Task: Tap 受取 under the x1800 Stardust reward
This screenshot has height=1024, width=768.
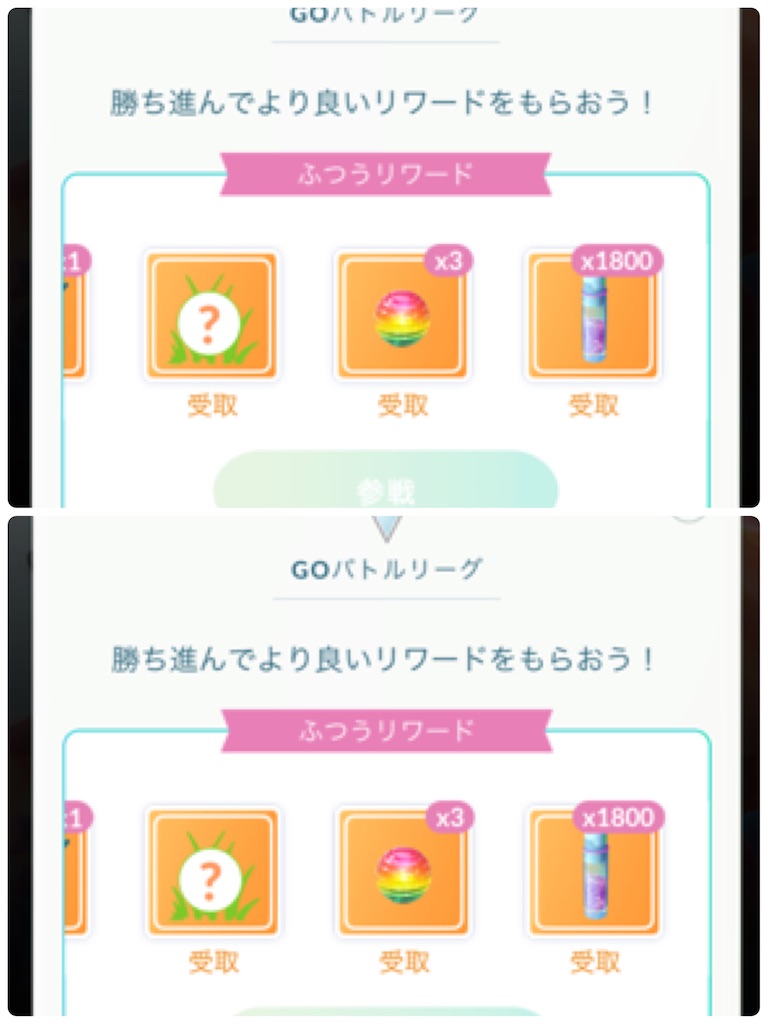Action: point(592,406)
